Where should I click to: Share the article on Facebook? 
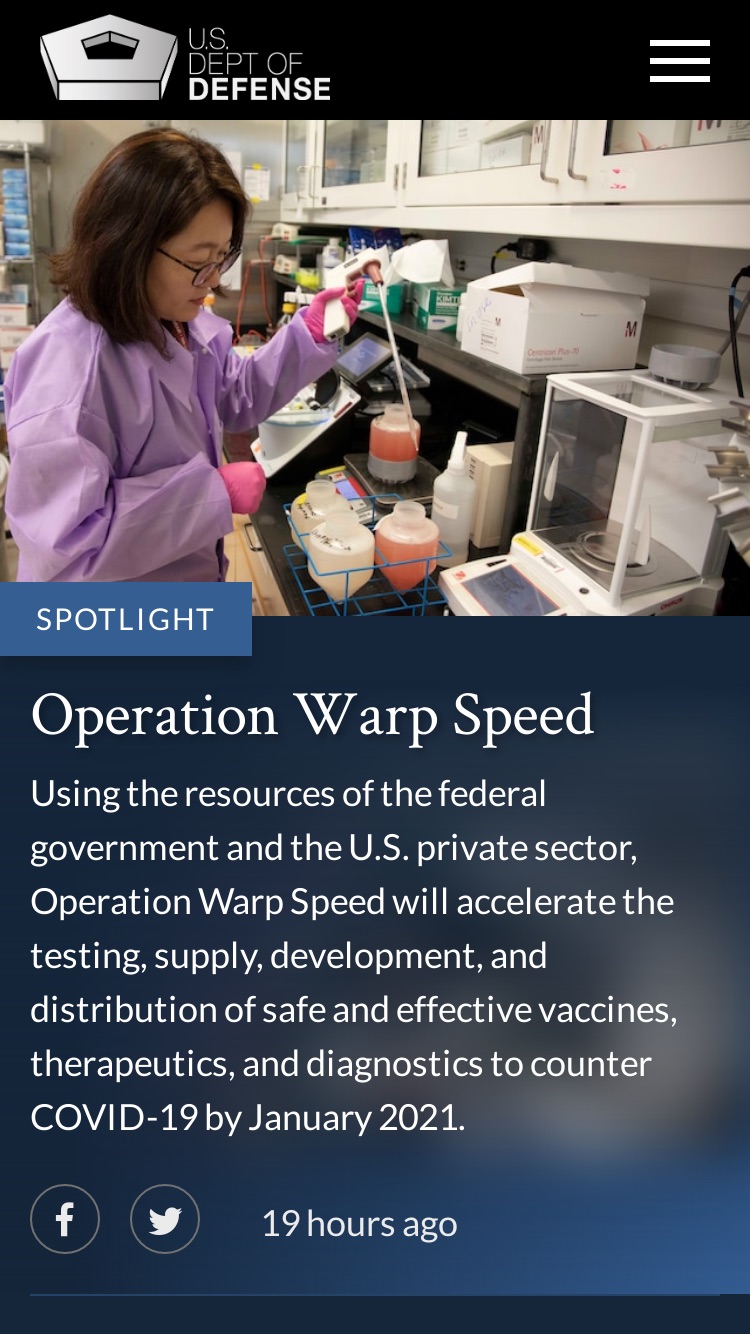tap(65, 1219)
